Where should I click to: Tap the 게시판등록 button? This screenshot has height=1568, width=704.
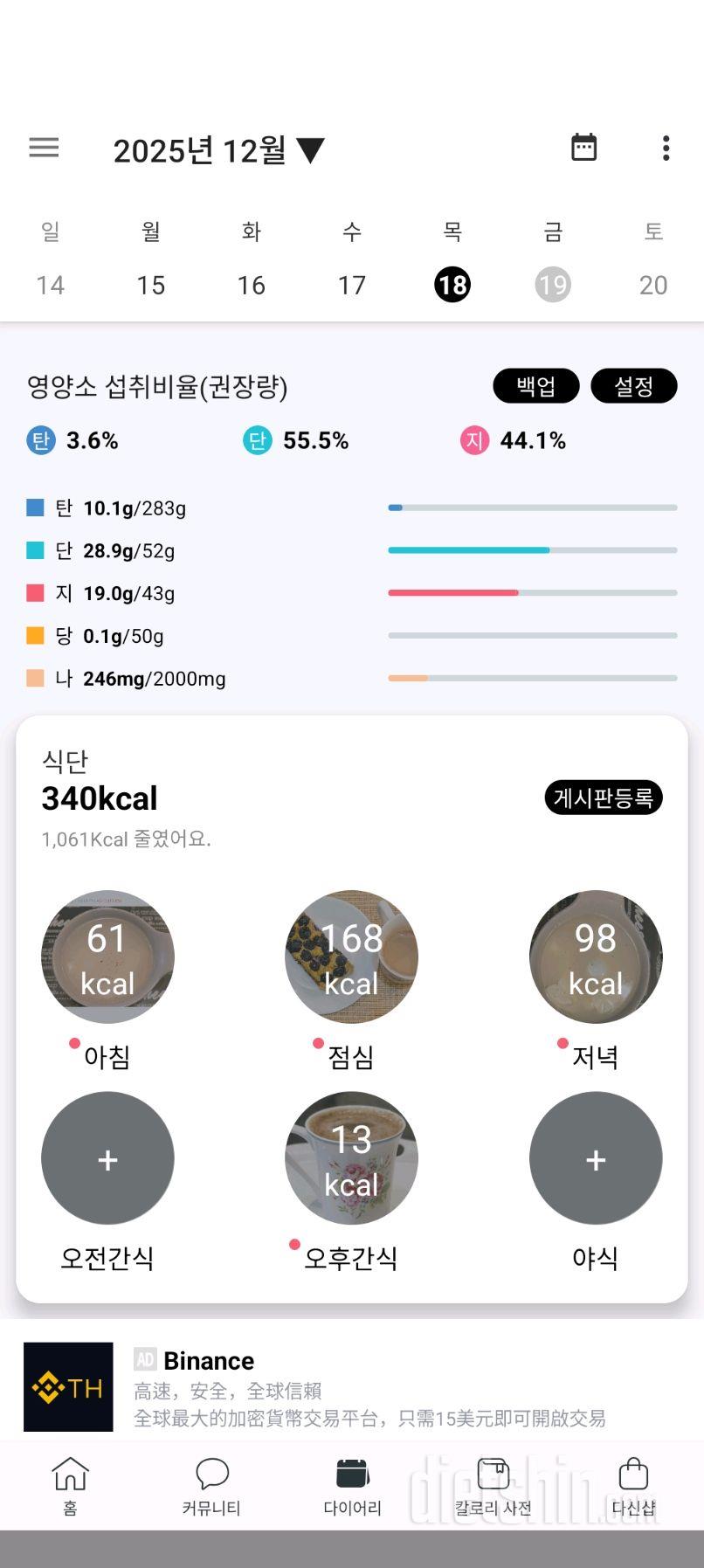pyautogui.click(x=603, y=798)
